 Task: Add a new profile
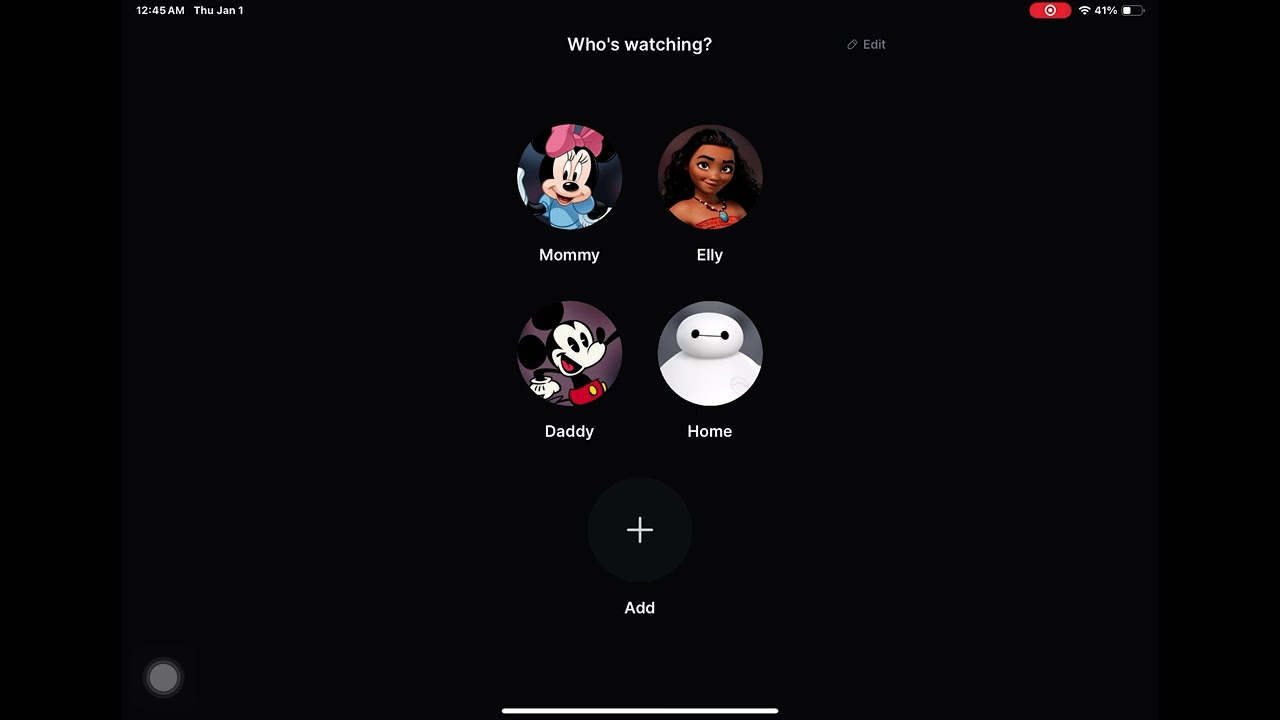click(x=640, y=530)
